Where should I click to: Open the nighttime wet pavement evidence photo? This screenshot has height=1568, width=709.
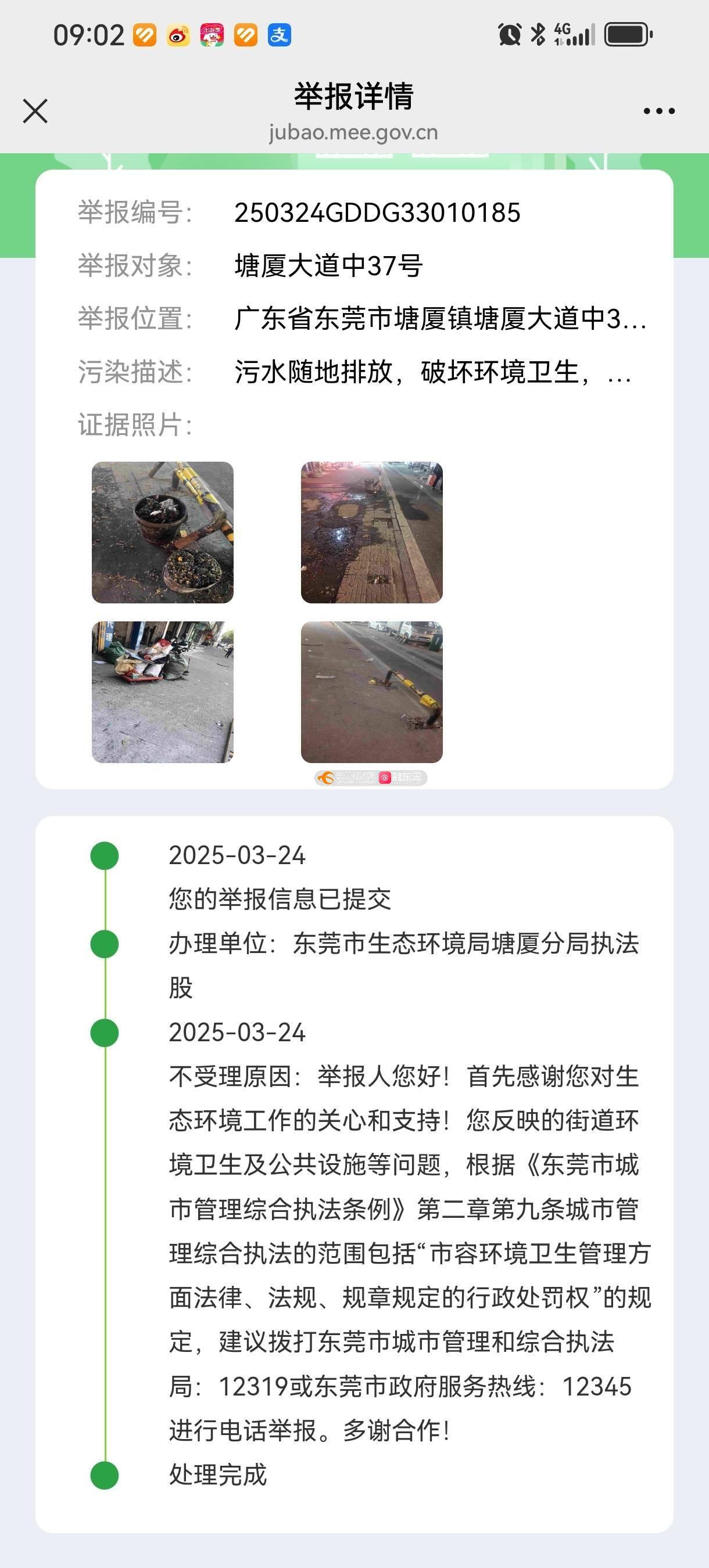pyautogui.click(x=371, y=533)
